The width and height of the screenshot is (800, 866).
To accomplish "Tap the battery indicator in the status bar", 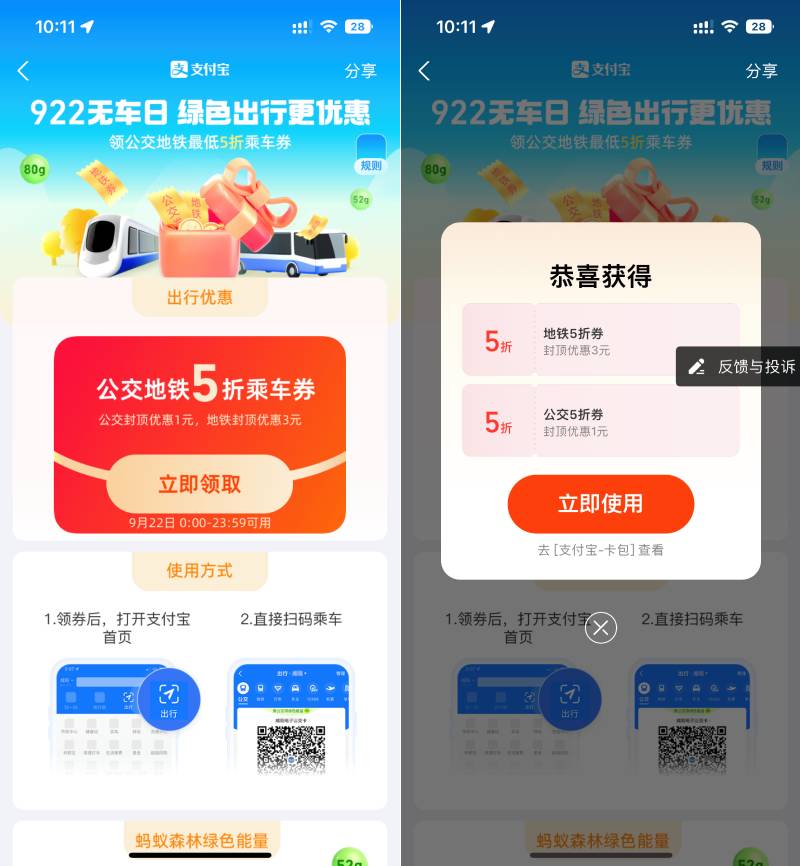I will point(359,27).
